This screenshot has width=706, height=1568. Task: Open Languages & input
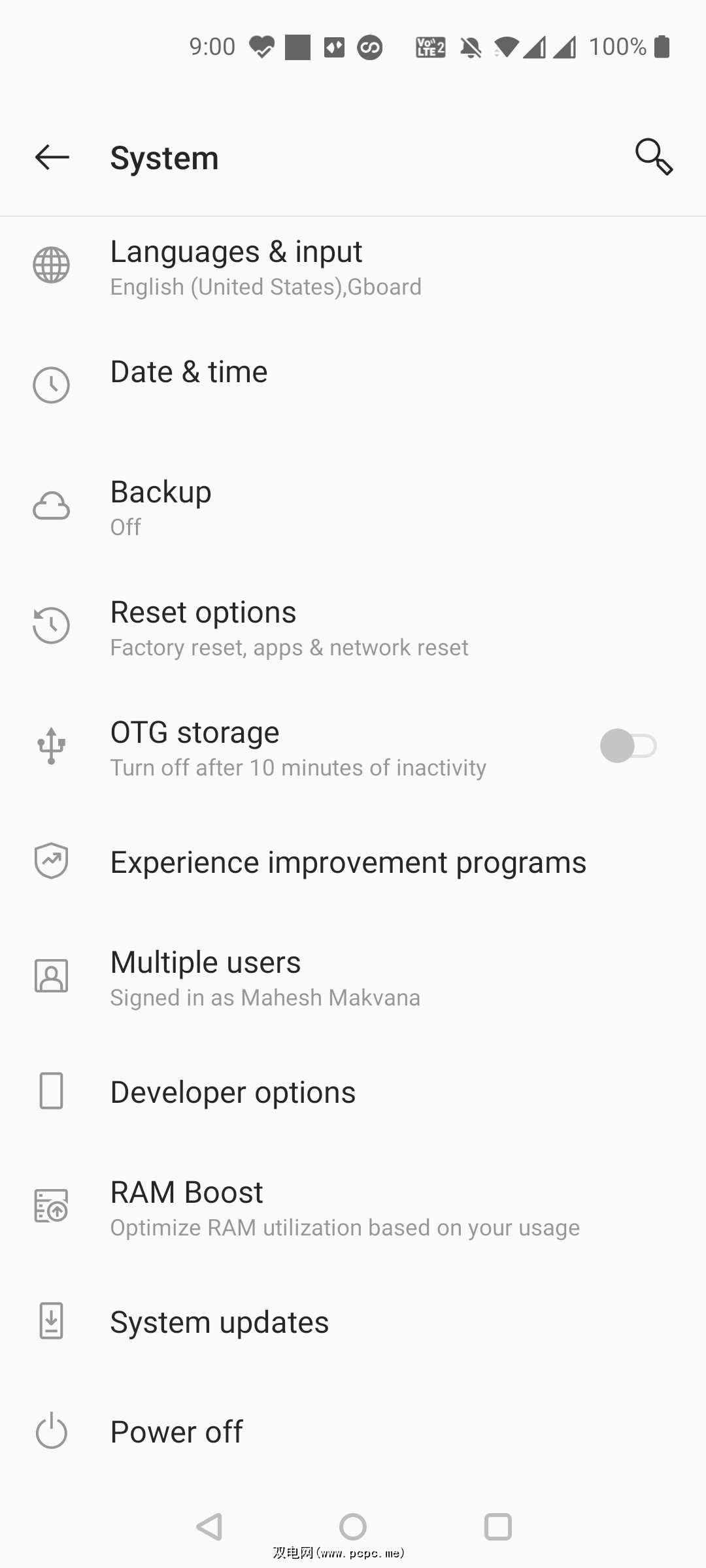(x=235, y=267)
